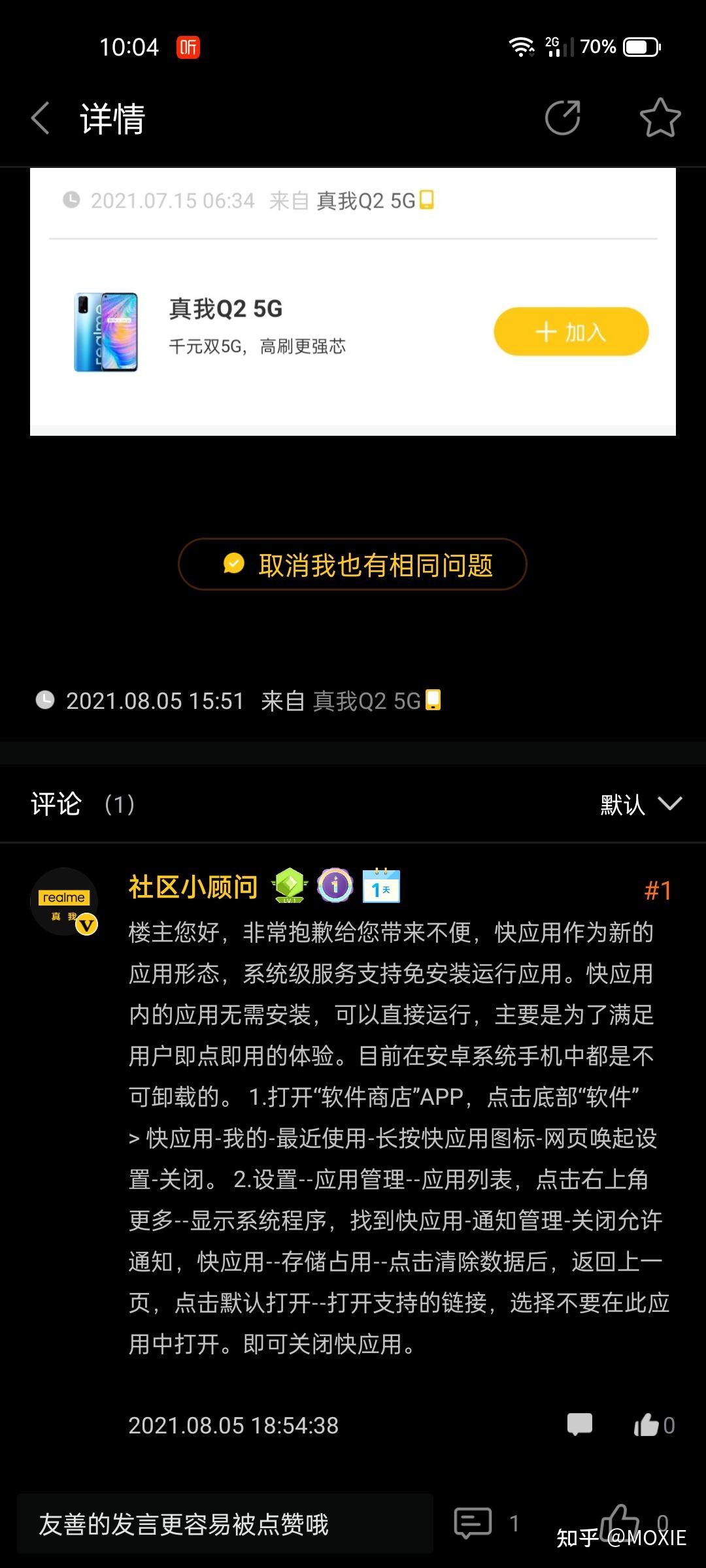This screenshot has width=706, height=1568.
Task: Like 社区小顾问's comment
Action: coord(647,1424)
